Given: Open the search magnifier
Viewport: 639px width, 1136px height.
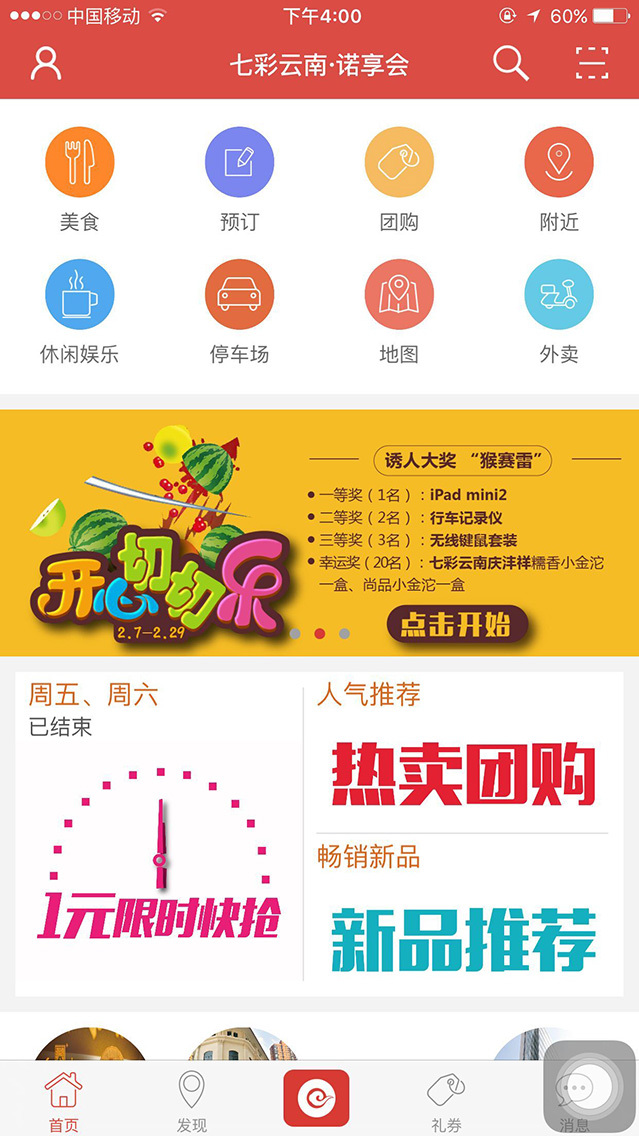Looking at the screenshot, I should click(x=510, y=63).
